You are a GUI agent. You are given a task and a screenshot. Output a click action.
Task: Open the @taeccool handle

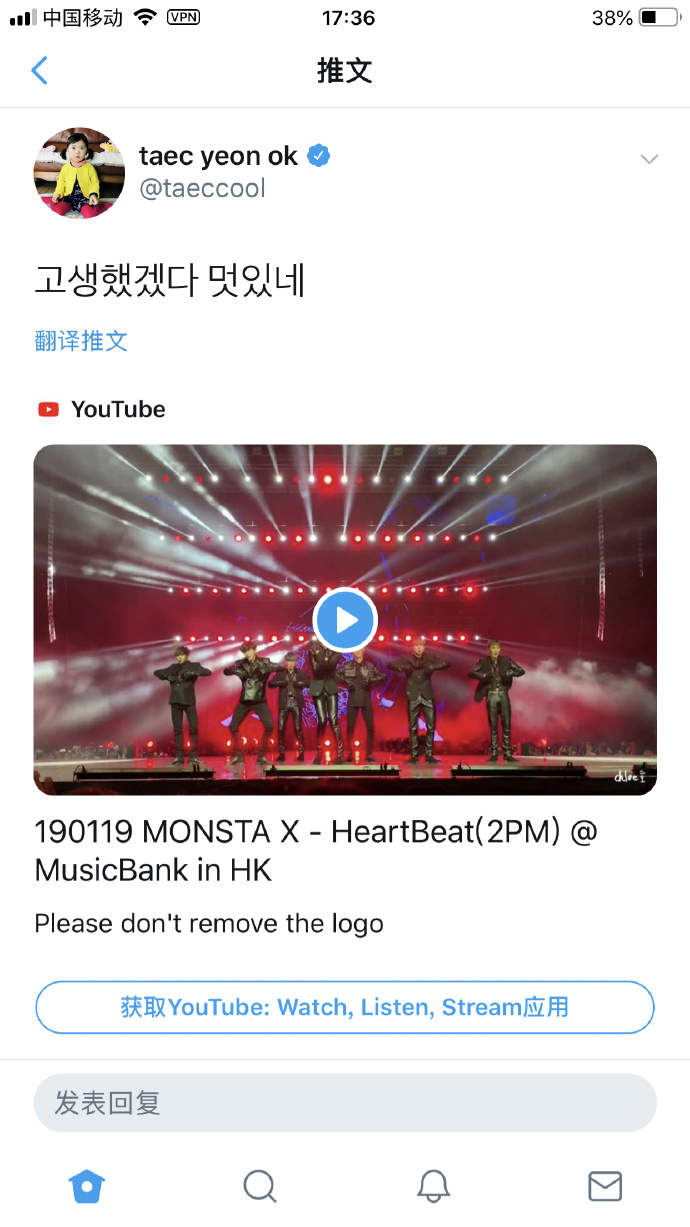click(x=202, y=189)
